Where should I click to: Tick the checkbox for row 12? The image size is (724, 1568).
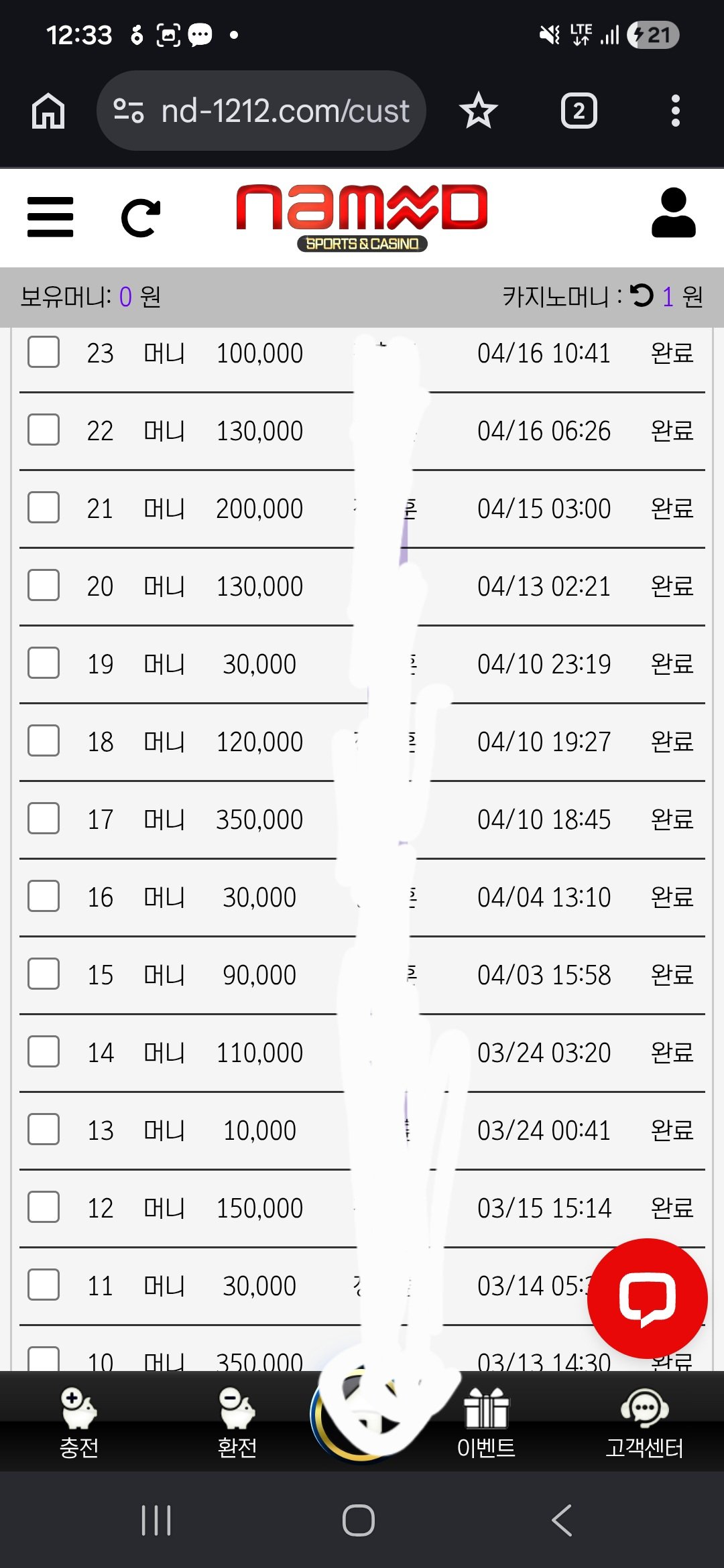point(44,1207)
